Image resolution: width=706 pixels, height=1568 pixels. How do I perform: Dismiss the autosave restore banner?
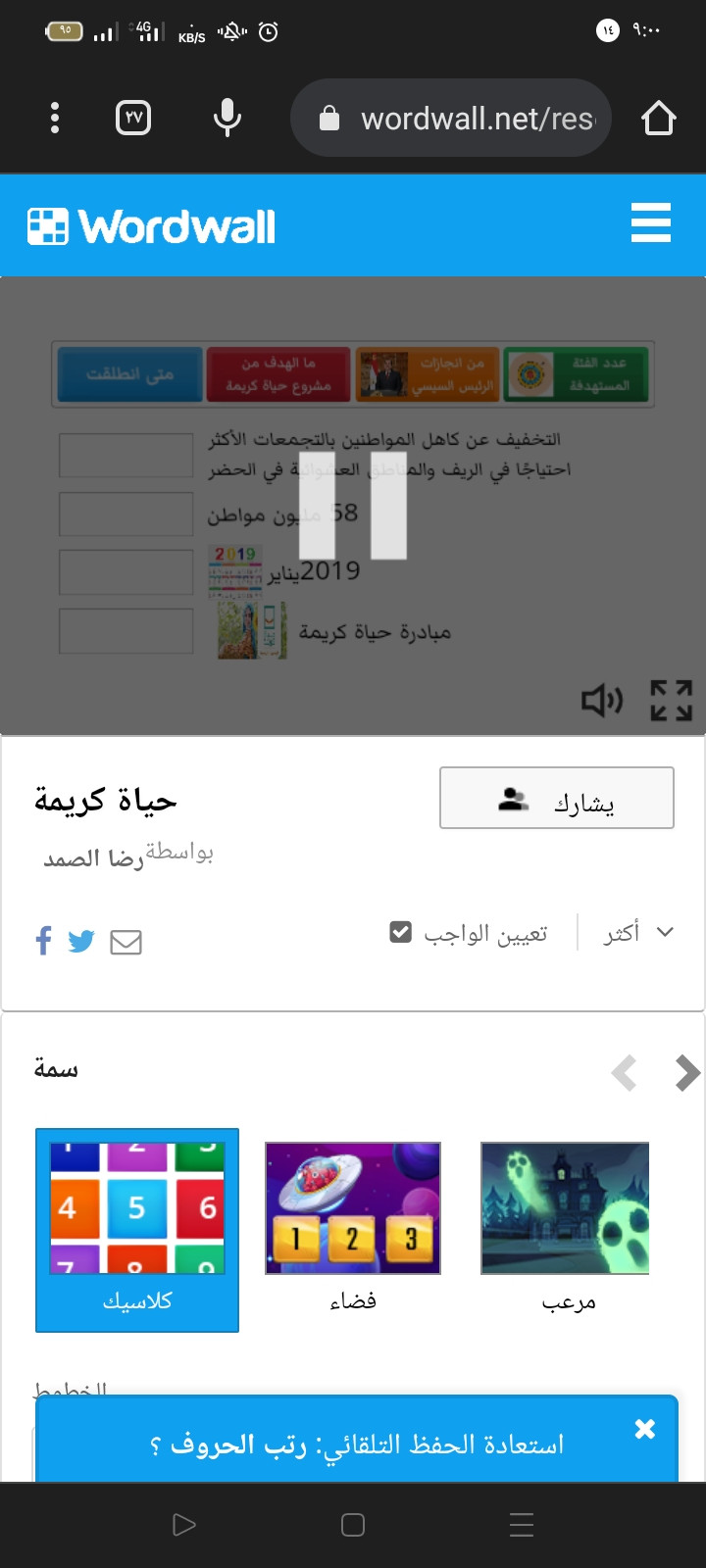(644, 1429)
